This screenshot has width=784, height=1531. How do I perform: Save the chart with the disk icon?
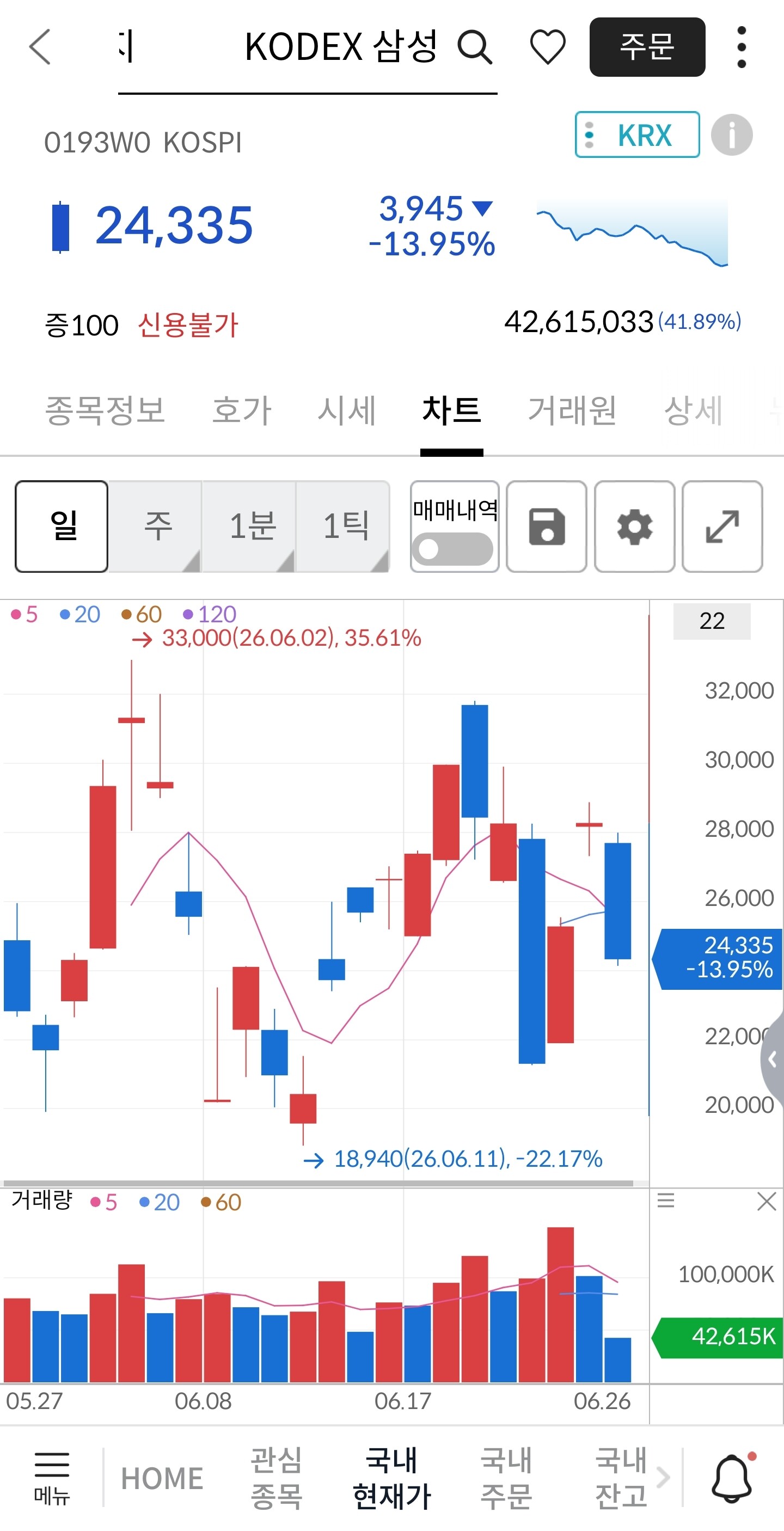click(x=546, y=526)
